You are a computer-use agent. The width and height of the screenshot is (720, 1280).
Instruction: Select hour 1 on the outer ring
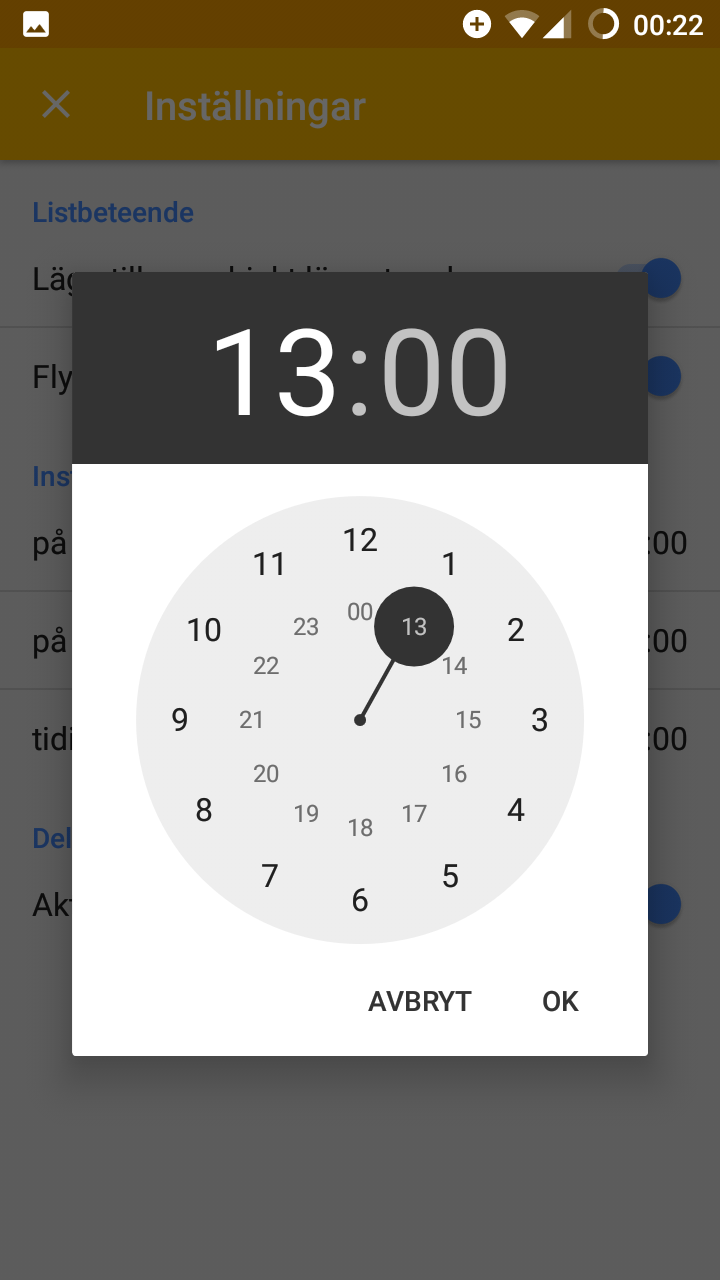point(450,564)
